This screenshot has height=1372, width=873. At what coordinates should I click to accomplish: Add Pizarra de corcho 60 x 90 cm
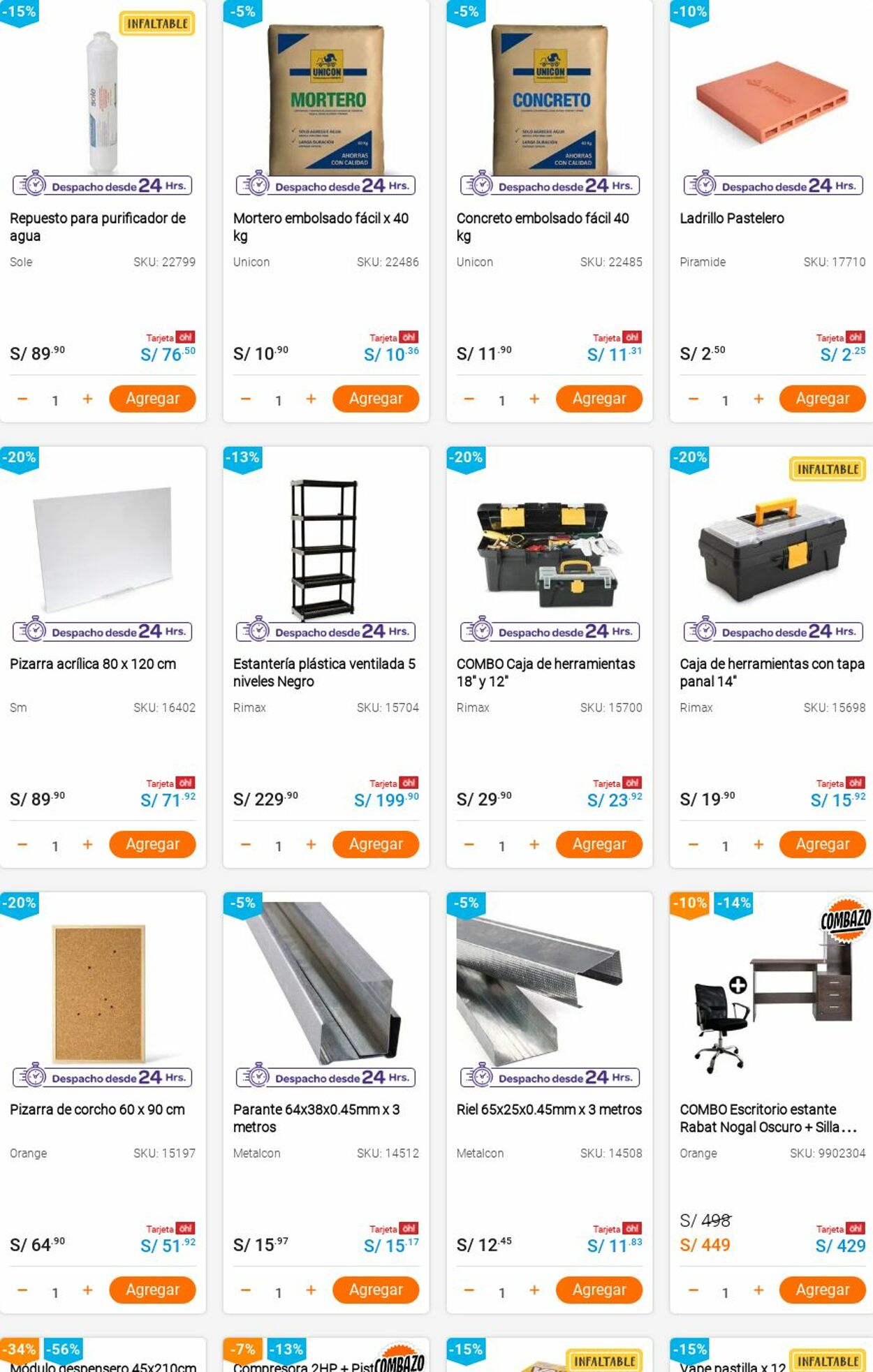(152, 1290)
